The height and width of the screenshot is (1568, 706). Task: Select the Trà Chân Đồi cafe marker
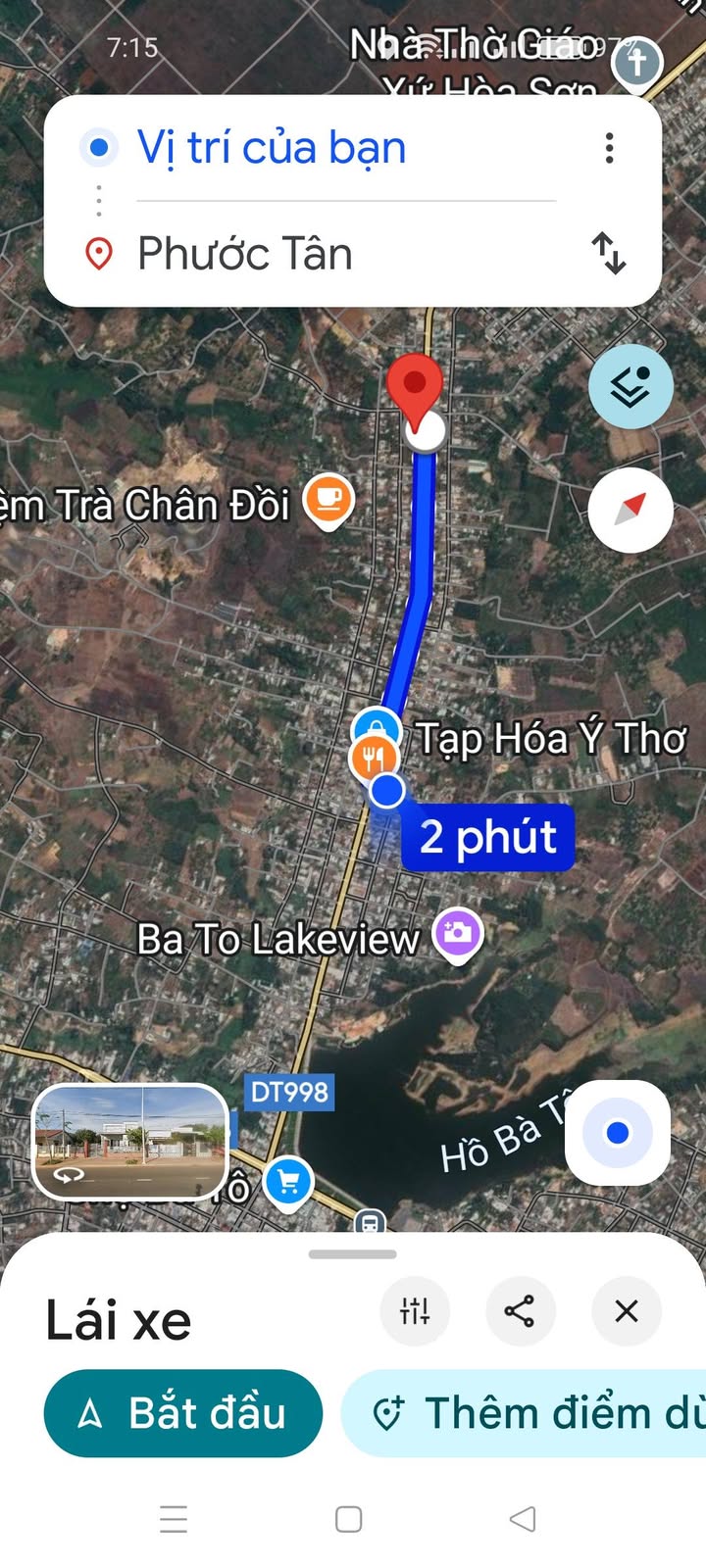(328, 500)
